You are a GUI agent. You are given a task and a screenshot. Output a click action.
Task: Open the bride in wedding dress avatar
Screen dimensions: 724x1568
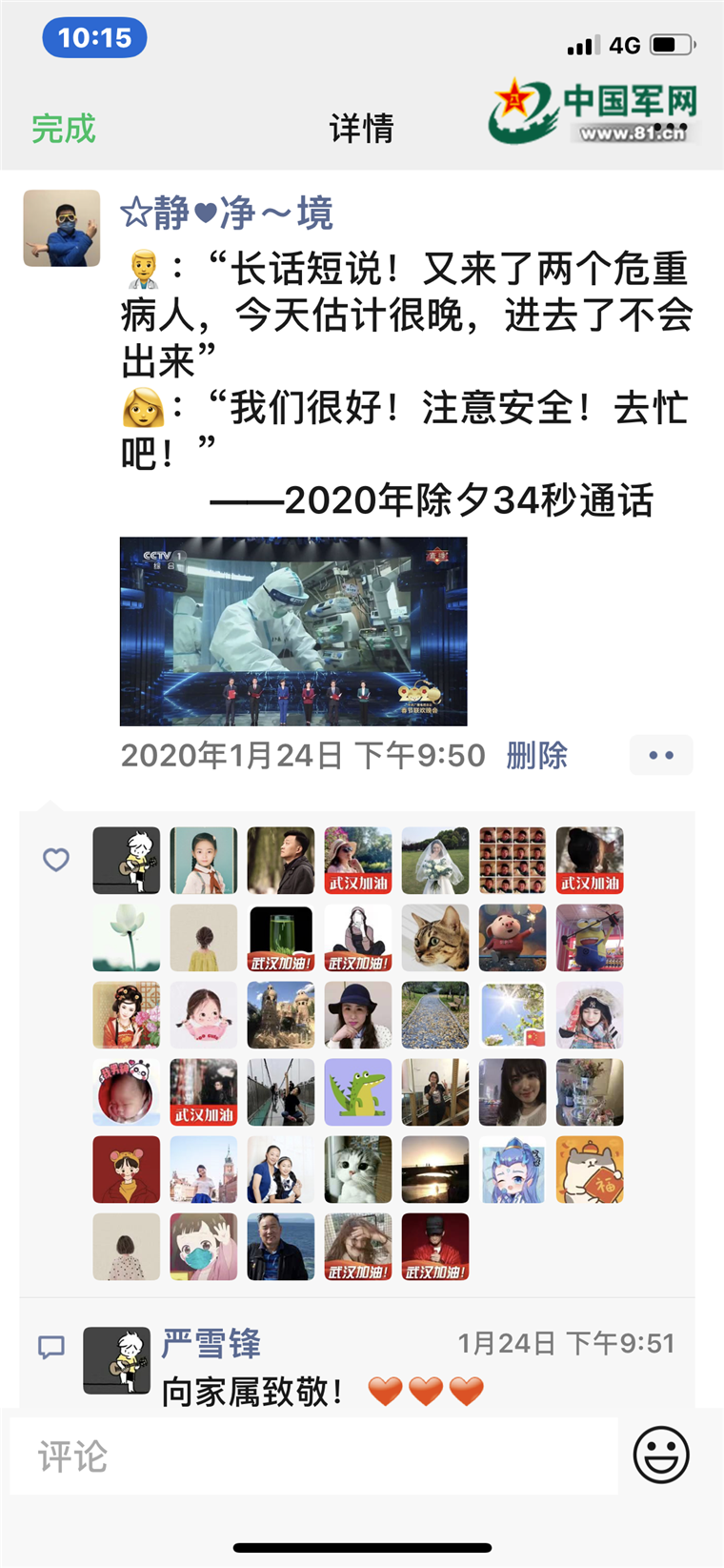coord(435,861)
